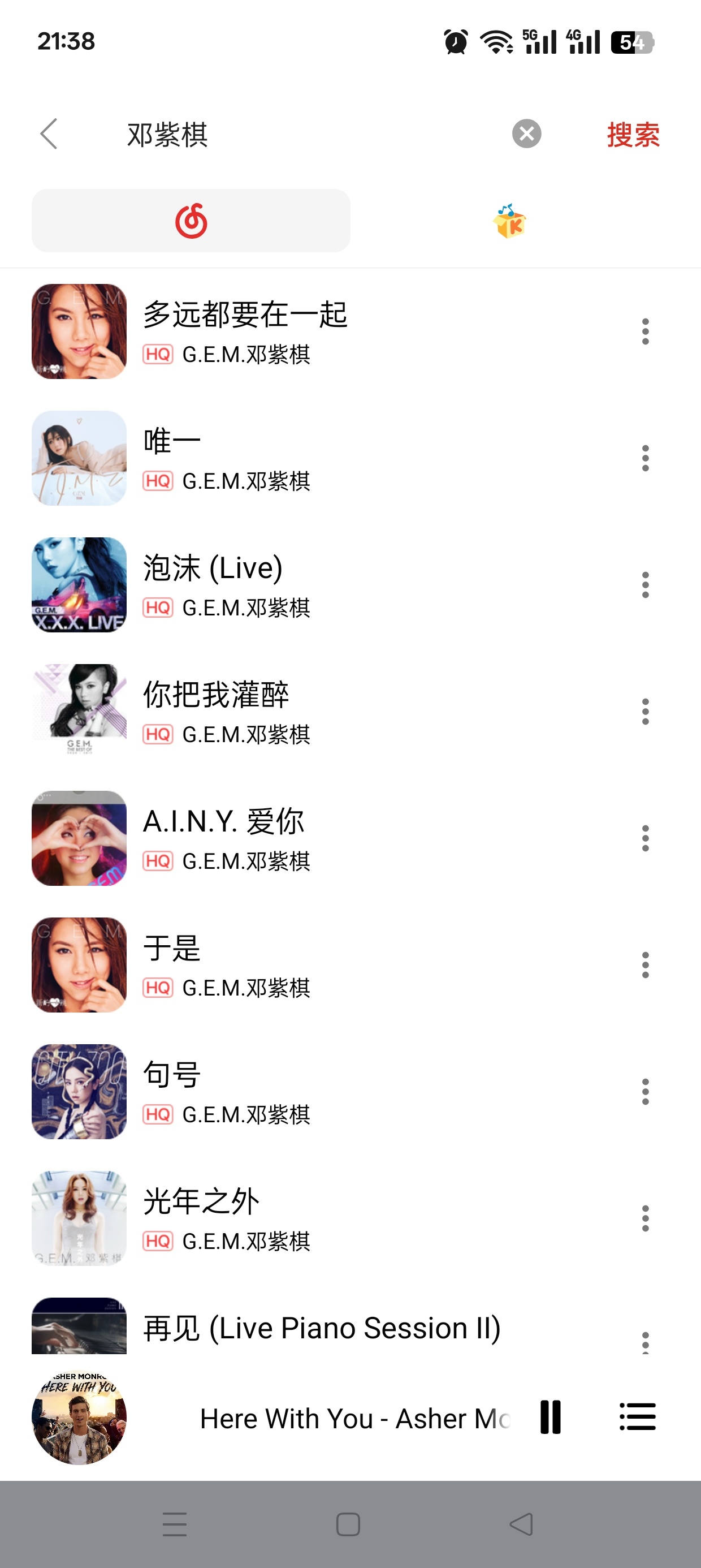
Task: Pause the currently playing song
Action: pos(551,1417)
